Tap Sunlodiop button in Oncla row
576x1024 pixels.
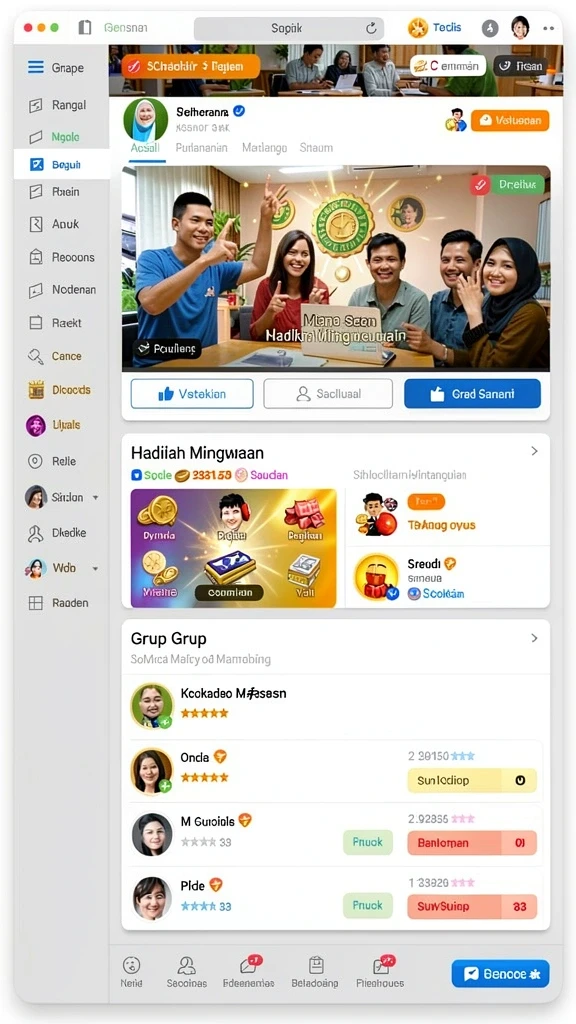[472, 780]
